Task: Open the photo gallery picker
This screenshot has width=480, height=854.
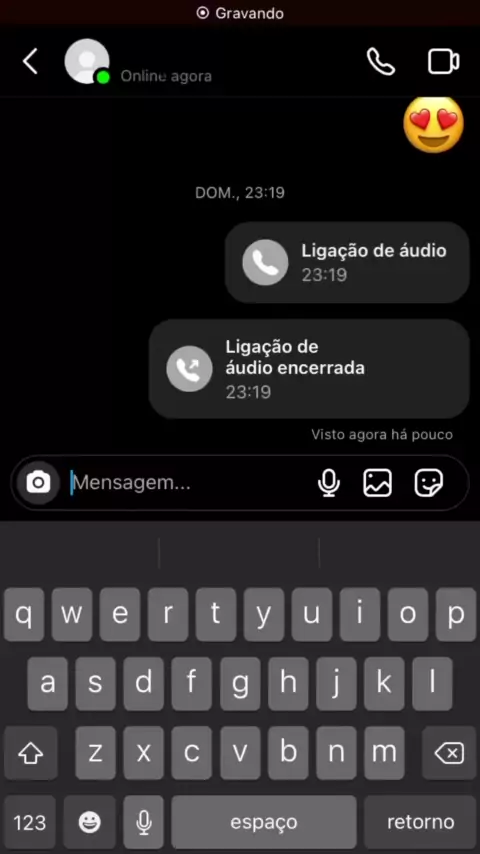Action: [x=378, y=483]
